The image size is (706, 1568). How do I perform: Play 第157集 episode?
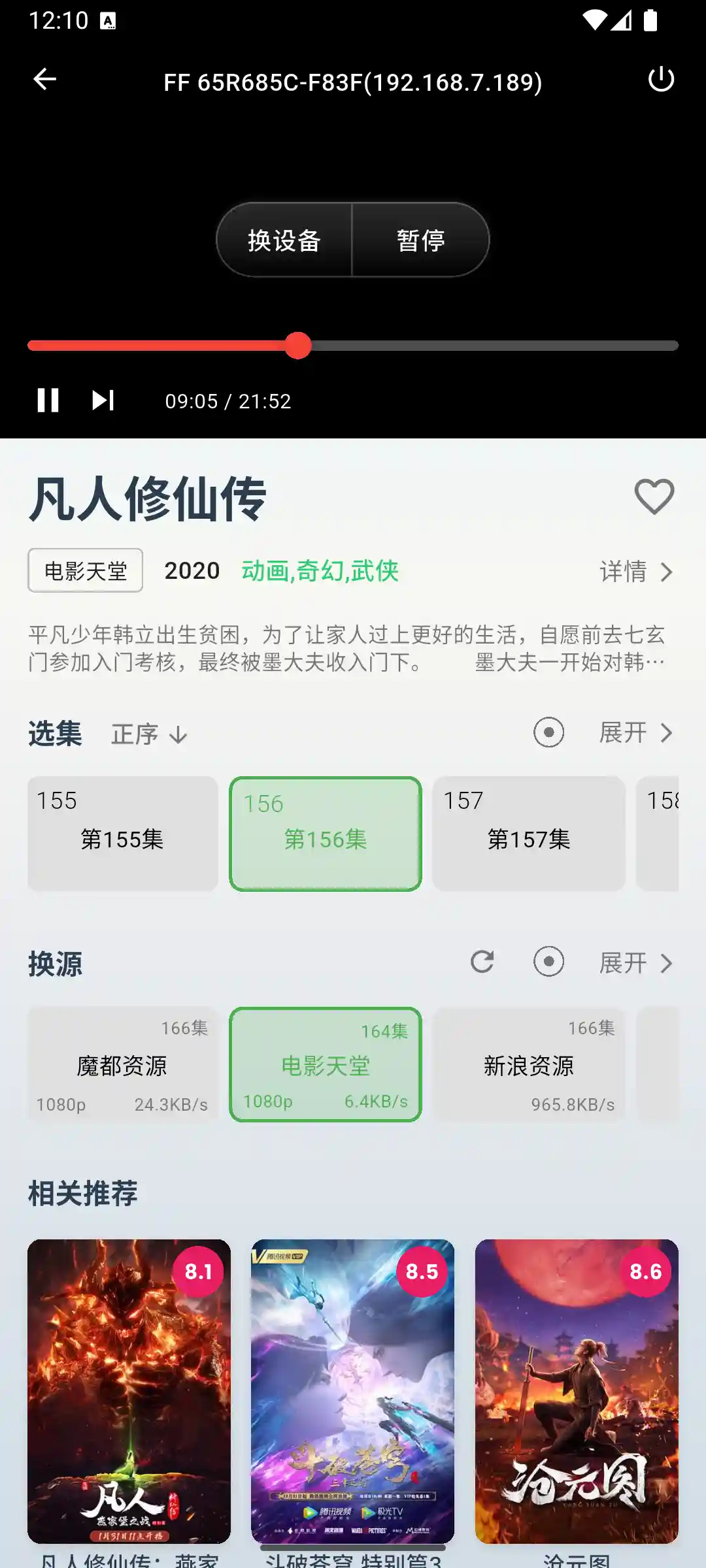528,834
